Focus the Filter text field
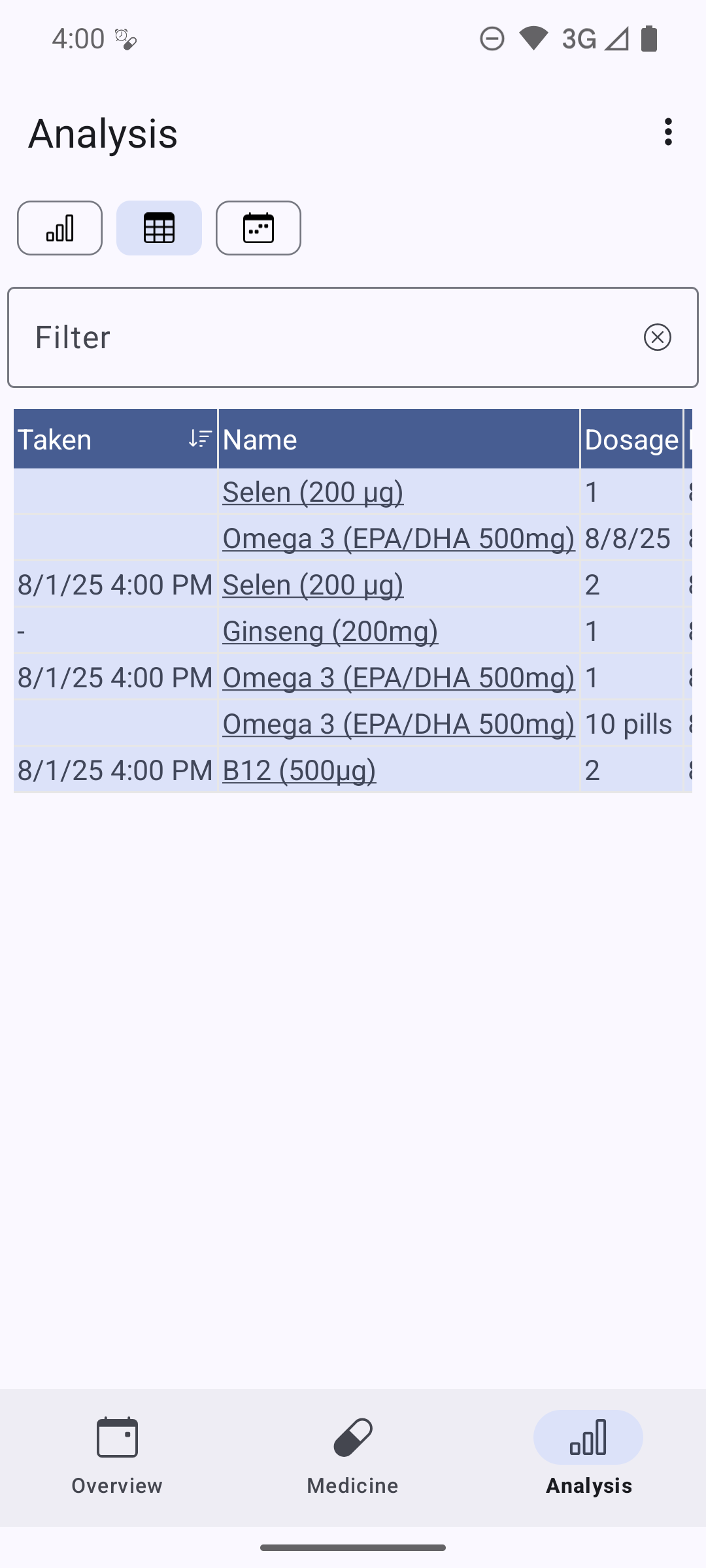The image size is (706, 1568). (327, 337)
